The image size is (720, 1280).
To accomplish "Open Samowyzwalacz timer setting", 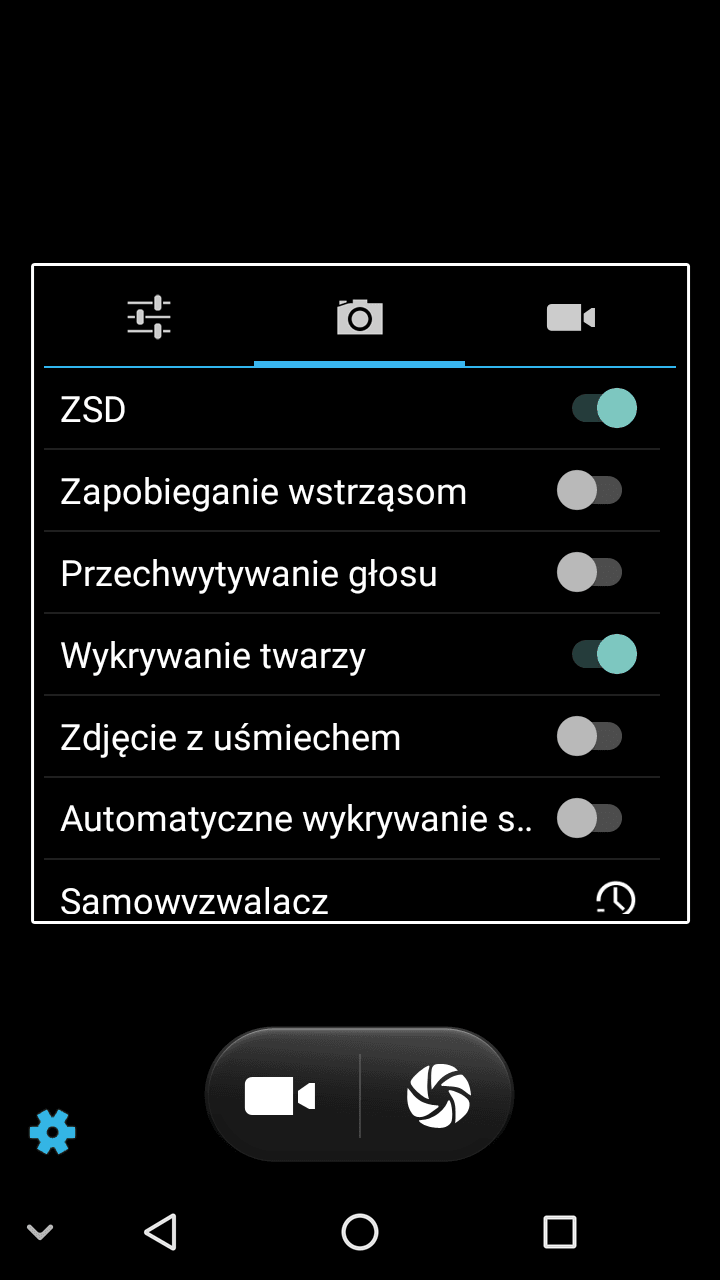I will 352,895.
